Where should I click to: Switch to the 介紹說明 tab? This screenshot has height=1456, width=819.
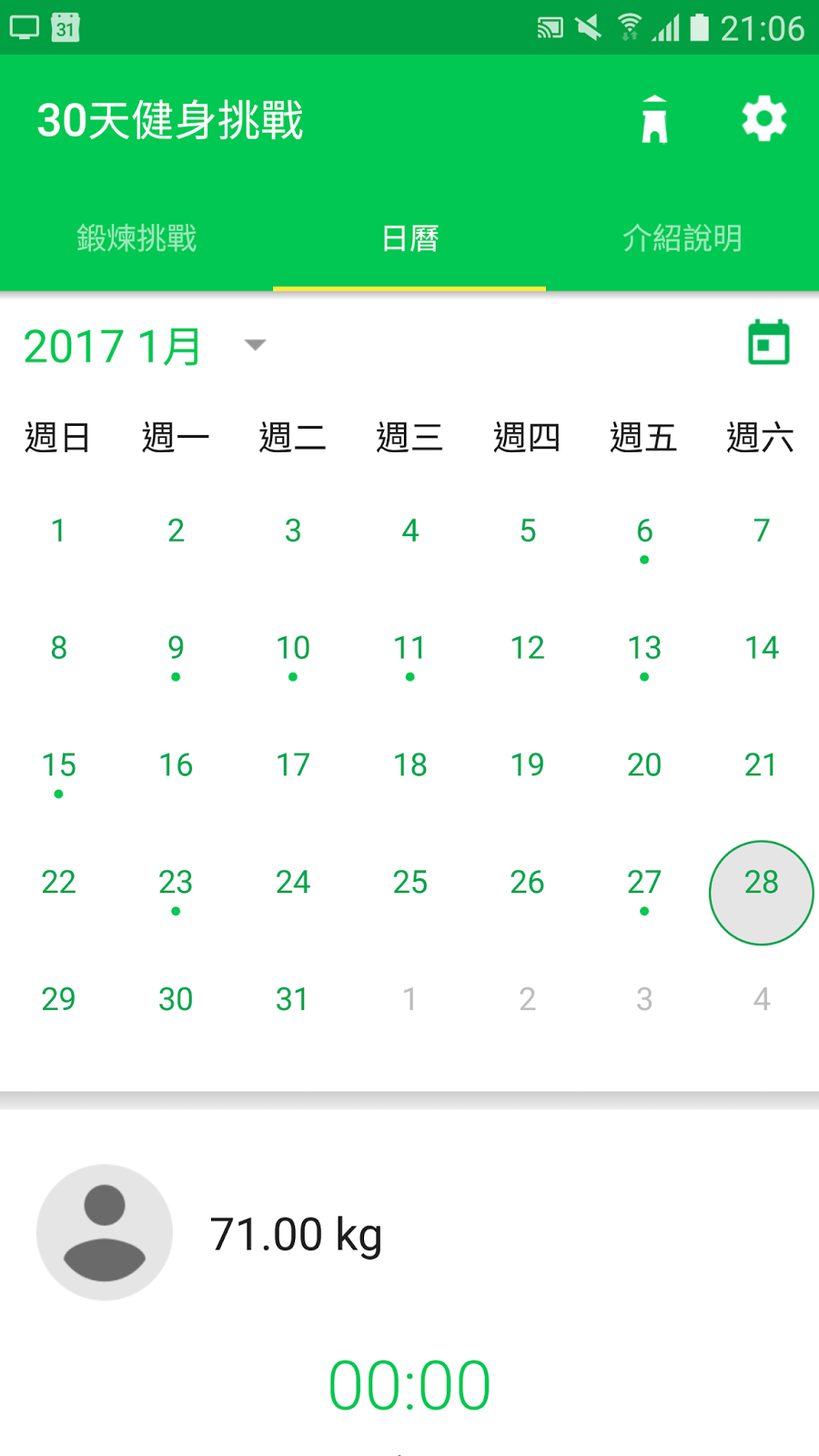(682, 238)
